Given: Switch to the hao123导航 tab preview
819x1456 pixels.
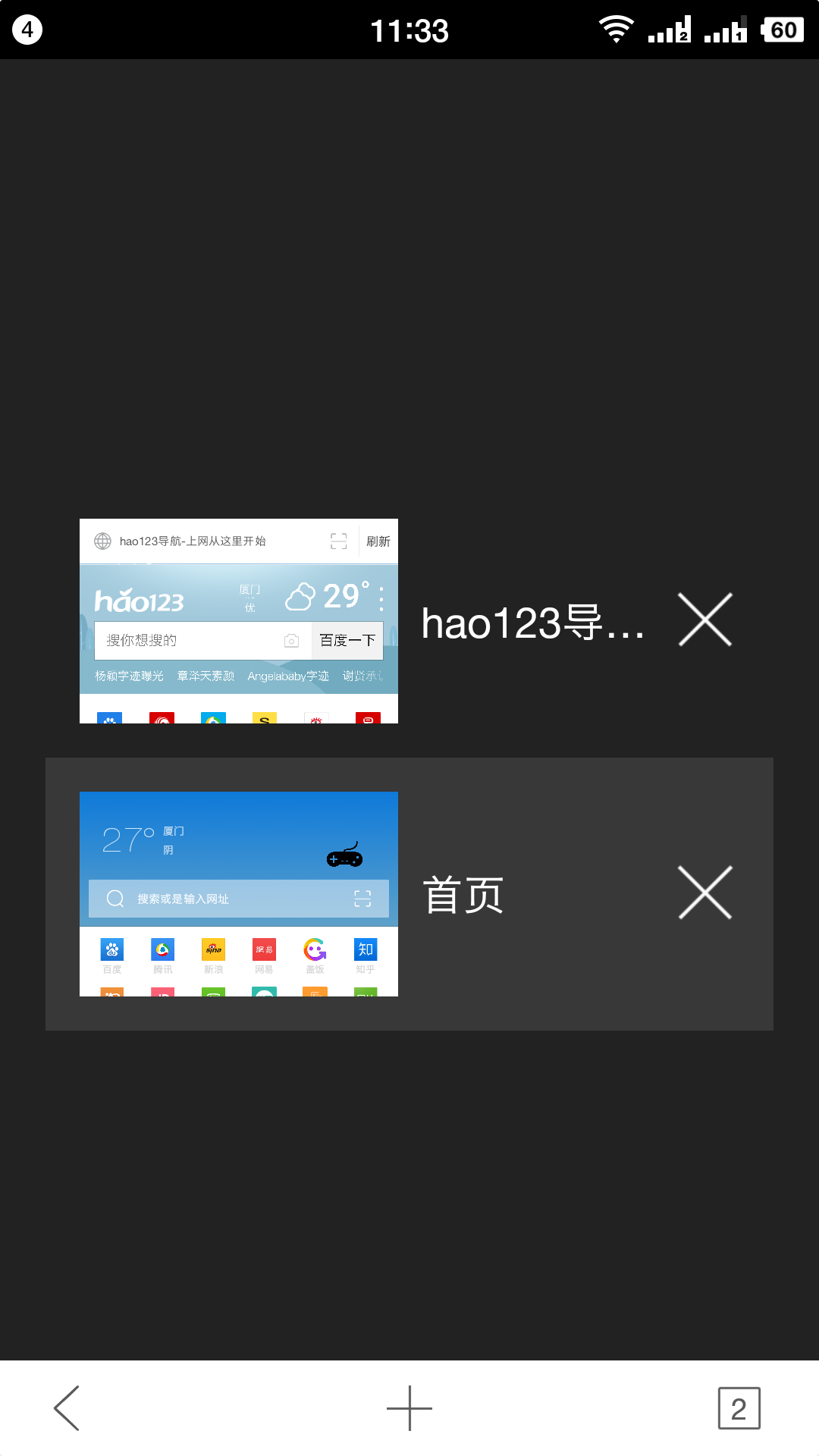Looking at the screenshot, I should click(239, 621).
